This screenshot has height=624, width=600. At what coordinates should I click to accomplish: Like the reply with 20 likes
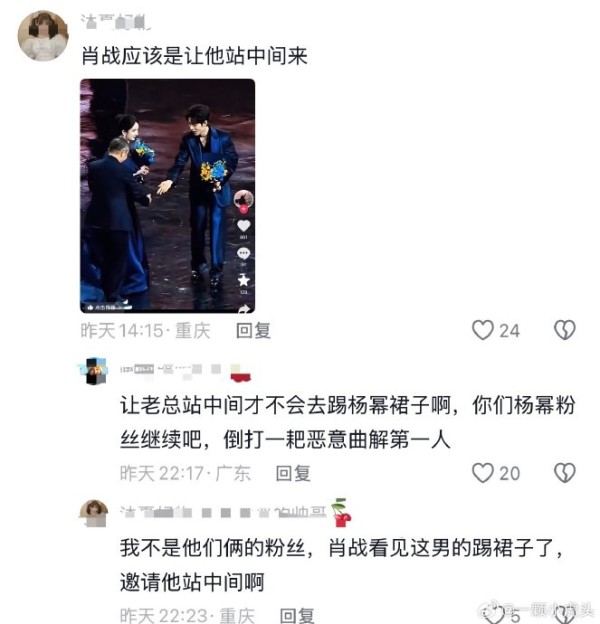click(483, 473)
